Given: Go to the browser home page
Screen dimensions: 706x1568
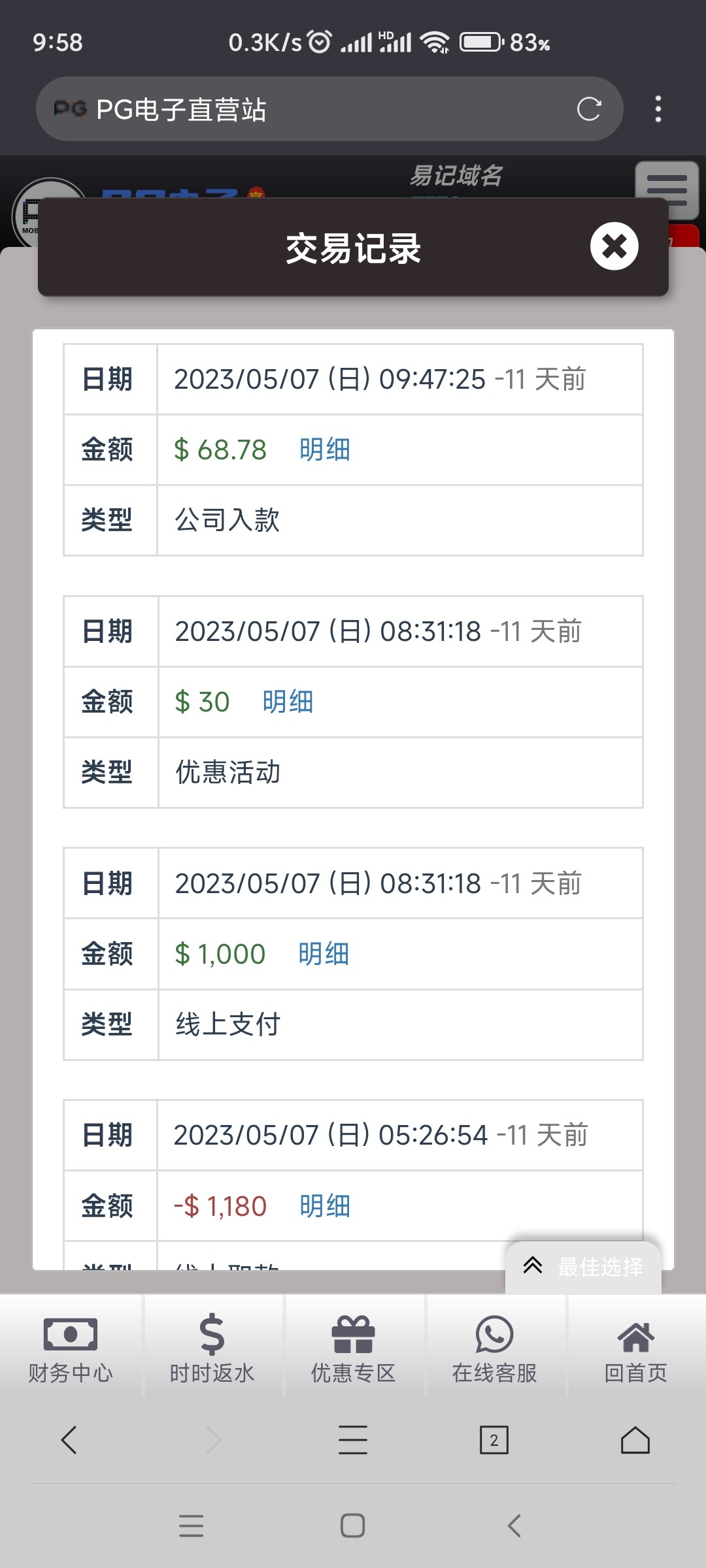Looking at the screenshot, I should (635, 1440).
